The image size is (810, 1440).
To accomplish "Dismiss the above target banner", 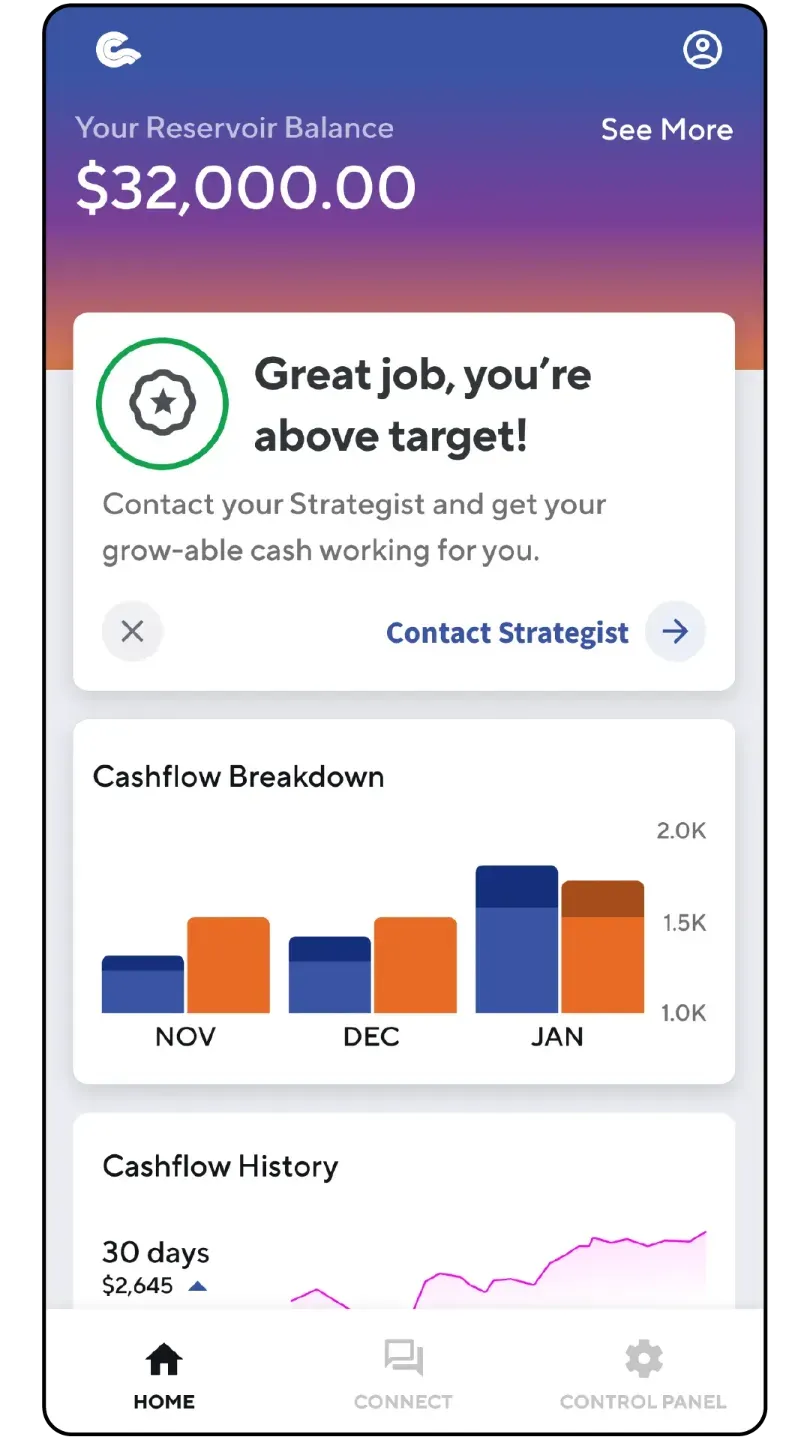I will click(x=133, y=631).
